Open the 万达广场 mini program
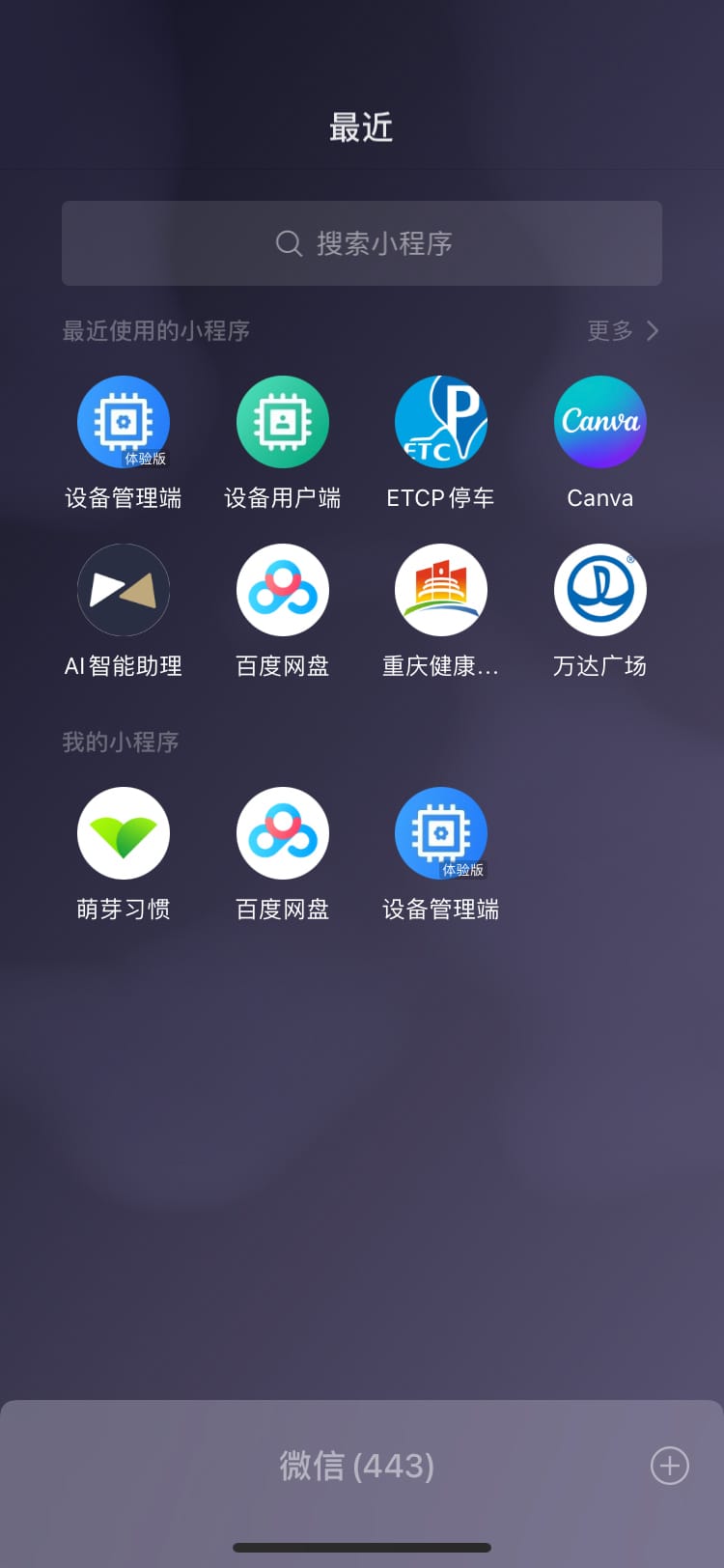 click(x=599, y=590)
